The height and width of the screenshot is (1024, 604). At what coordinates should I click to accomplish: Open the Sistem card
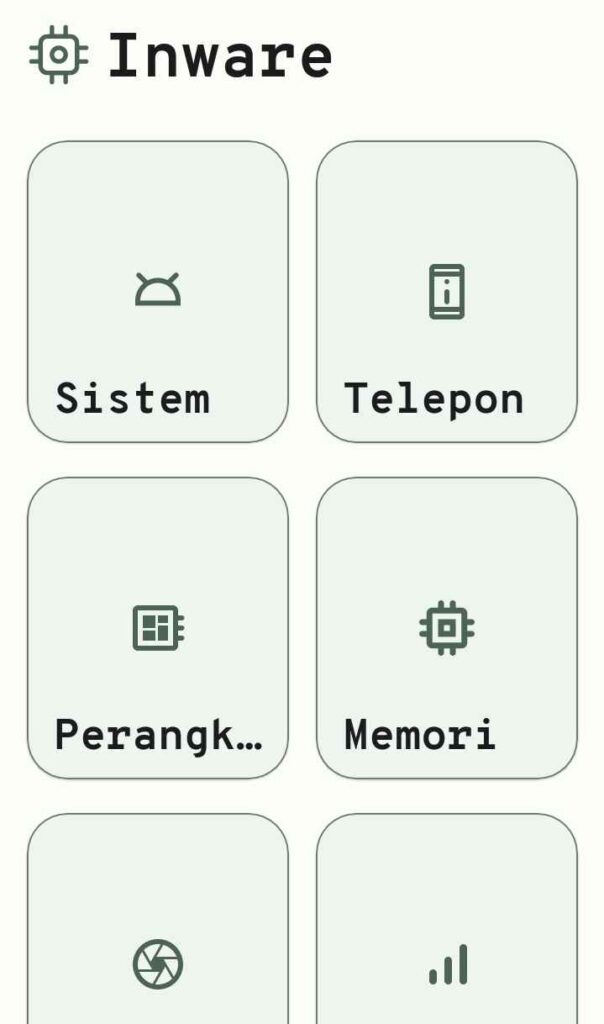click(x=157, y=292)
